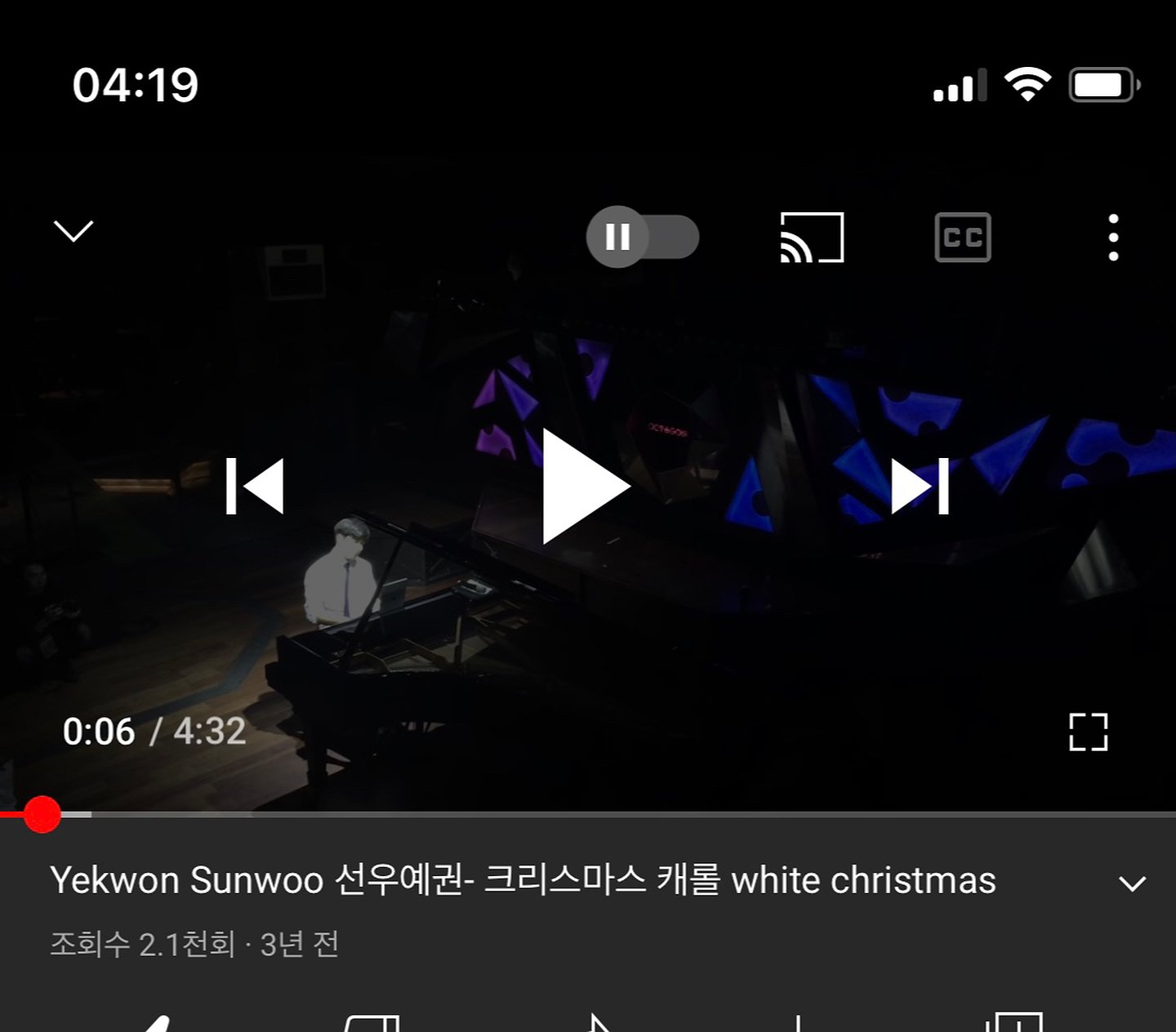Skip to the next video

tap(920, 487)
